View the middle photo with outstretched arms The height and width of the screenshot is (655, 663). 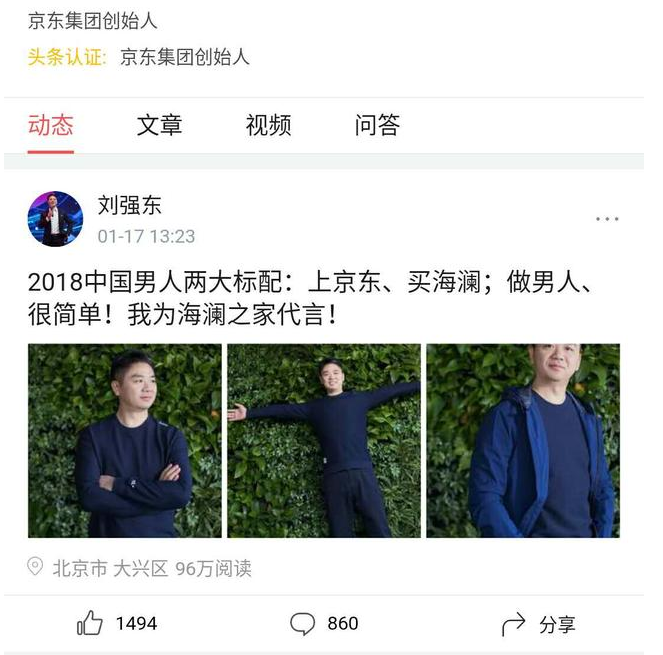point(324,441)
